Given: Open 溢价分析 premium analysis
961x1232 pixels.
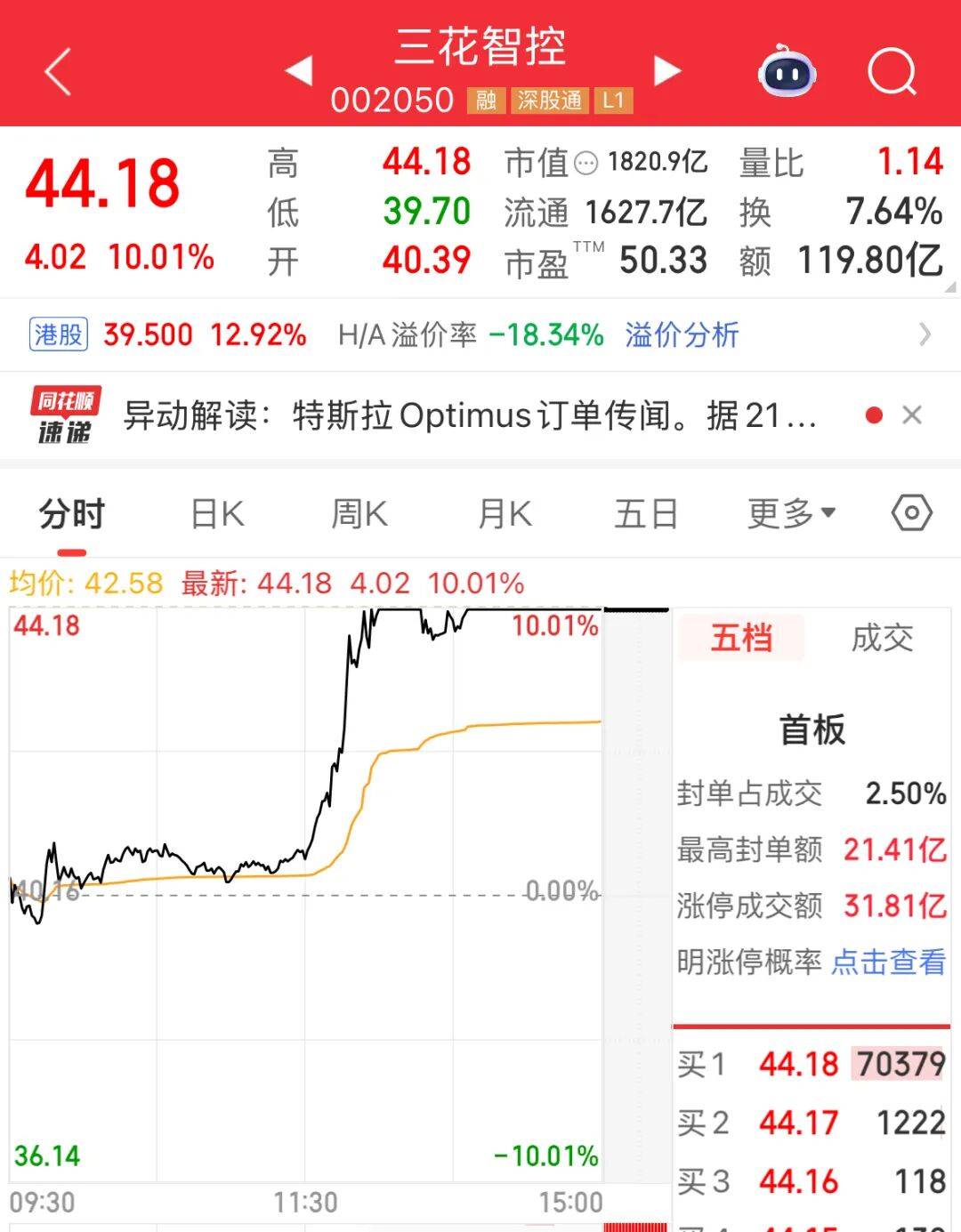Looking at the screenshot, I should point(681,334).
